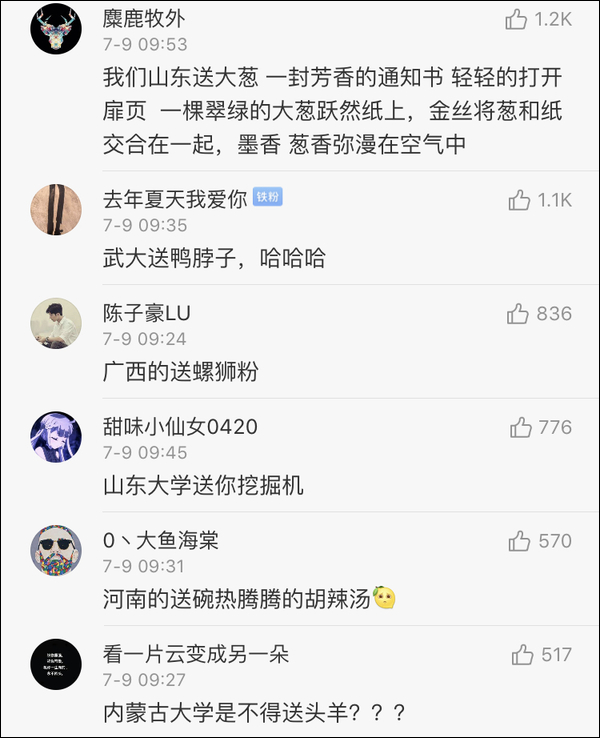Tap the username 甜味小仙女0420
The width and height of the screenshot is (600, 738).
pyautogui.click(x=180, y=427)
